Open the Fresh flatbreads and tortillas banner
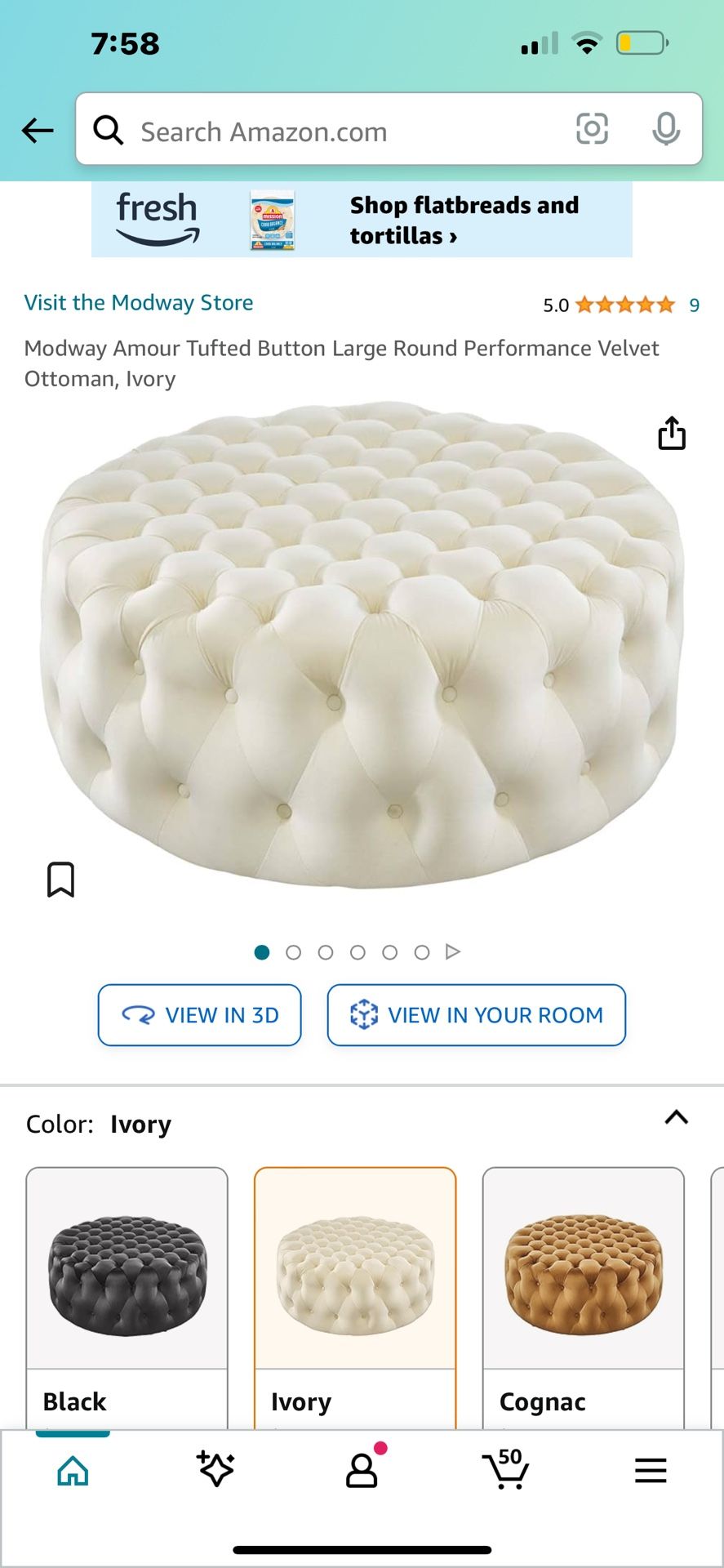 coord(362,220)
